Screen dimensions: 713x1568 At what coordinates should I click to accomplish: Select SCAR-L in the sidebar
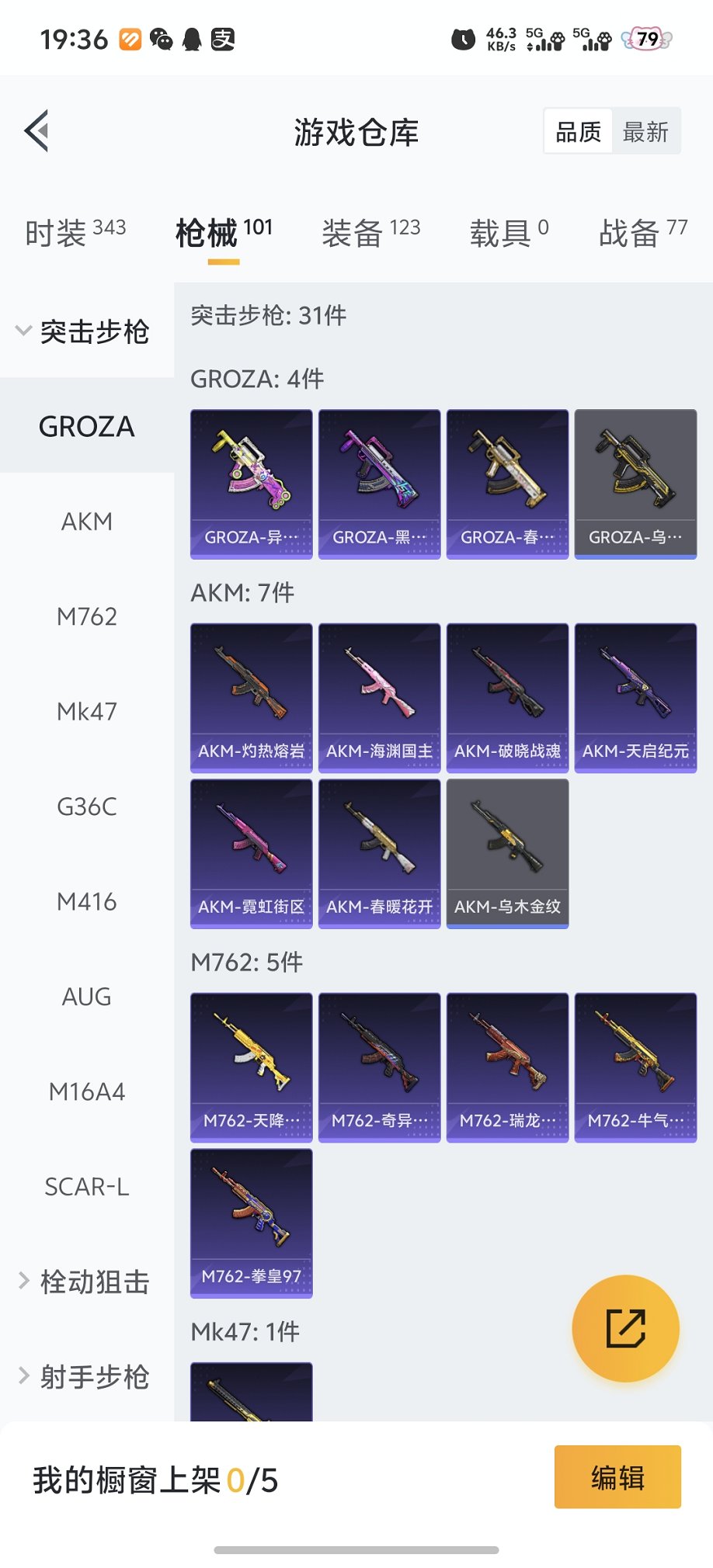coord(86,1186)
